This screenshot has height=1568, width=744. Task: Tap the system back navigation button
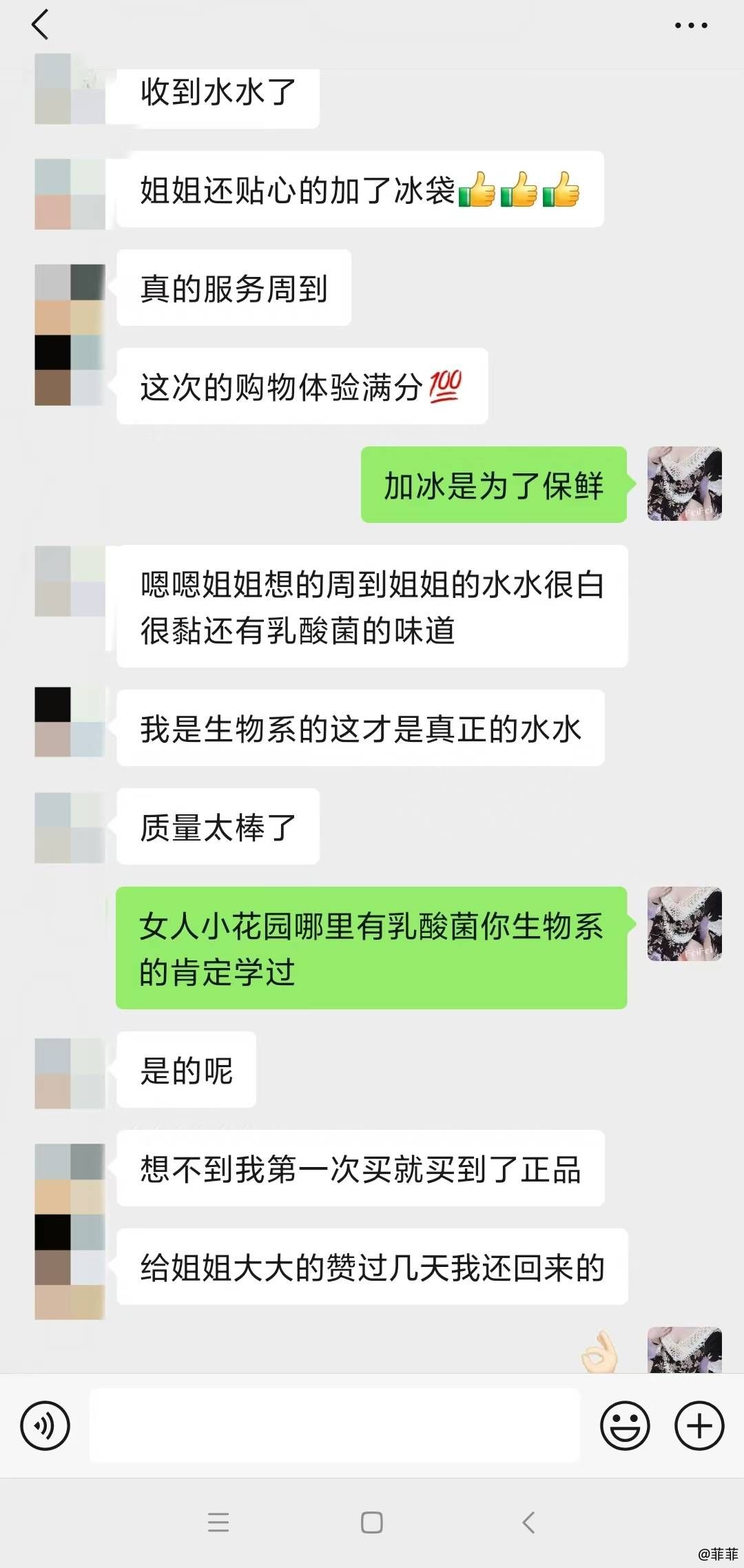tap(528, 1523)
